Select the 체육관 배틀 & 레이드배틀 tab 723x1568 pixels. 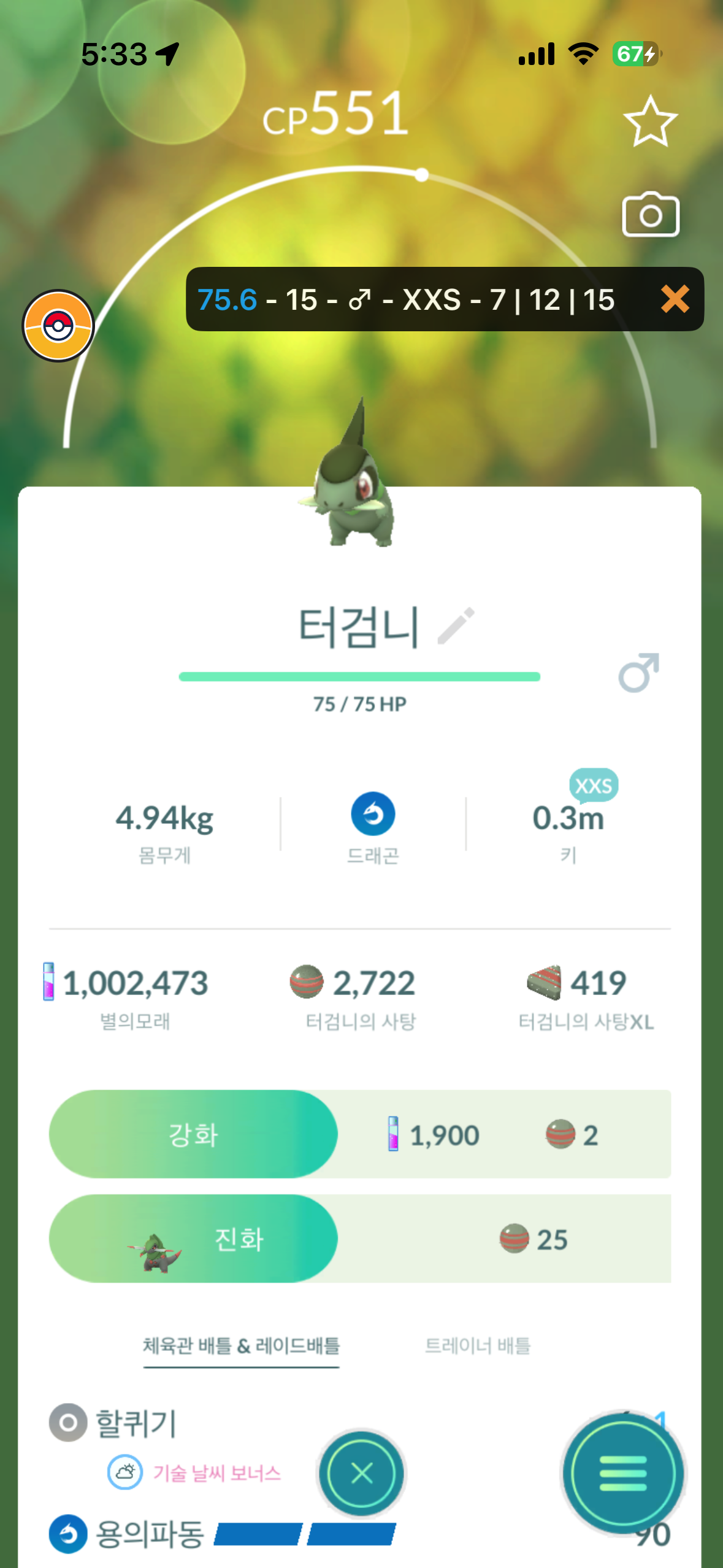pos(241,1345)
